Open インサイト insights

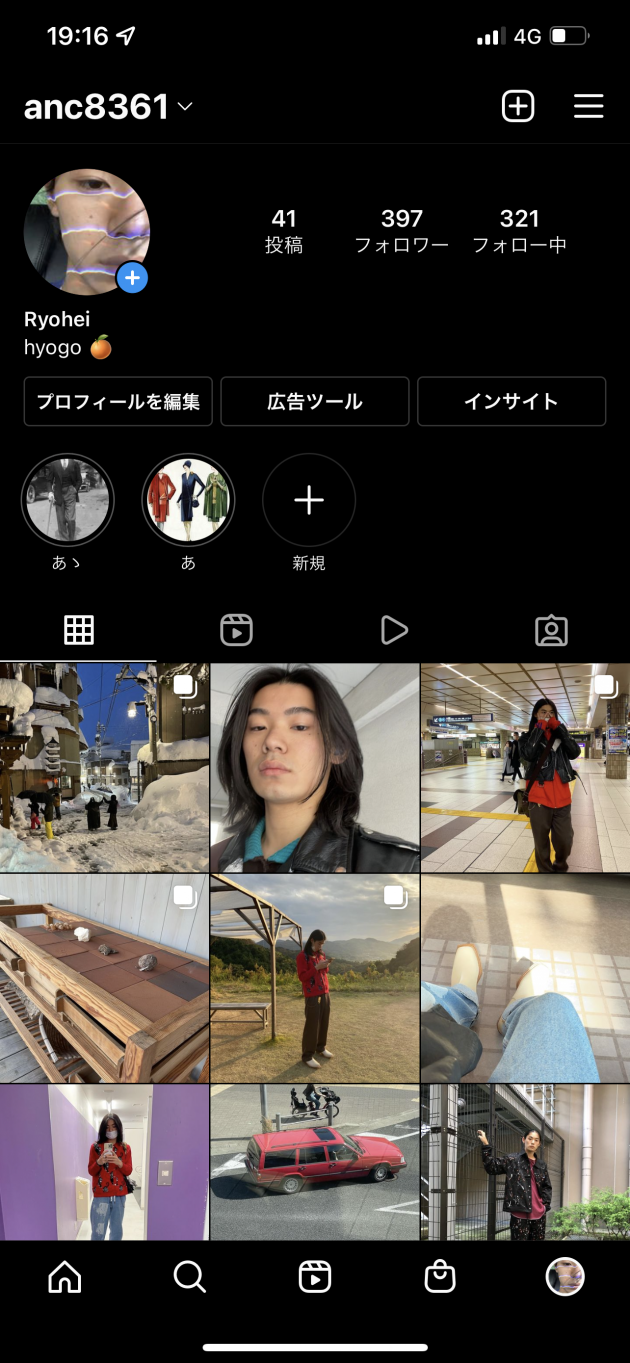coord(511,401)
